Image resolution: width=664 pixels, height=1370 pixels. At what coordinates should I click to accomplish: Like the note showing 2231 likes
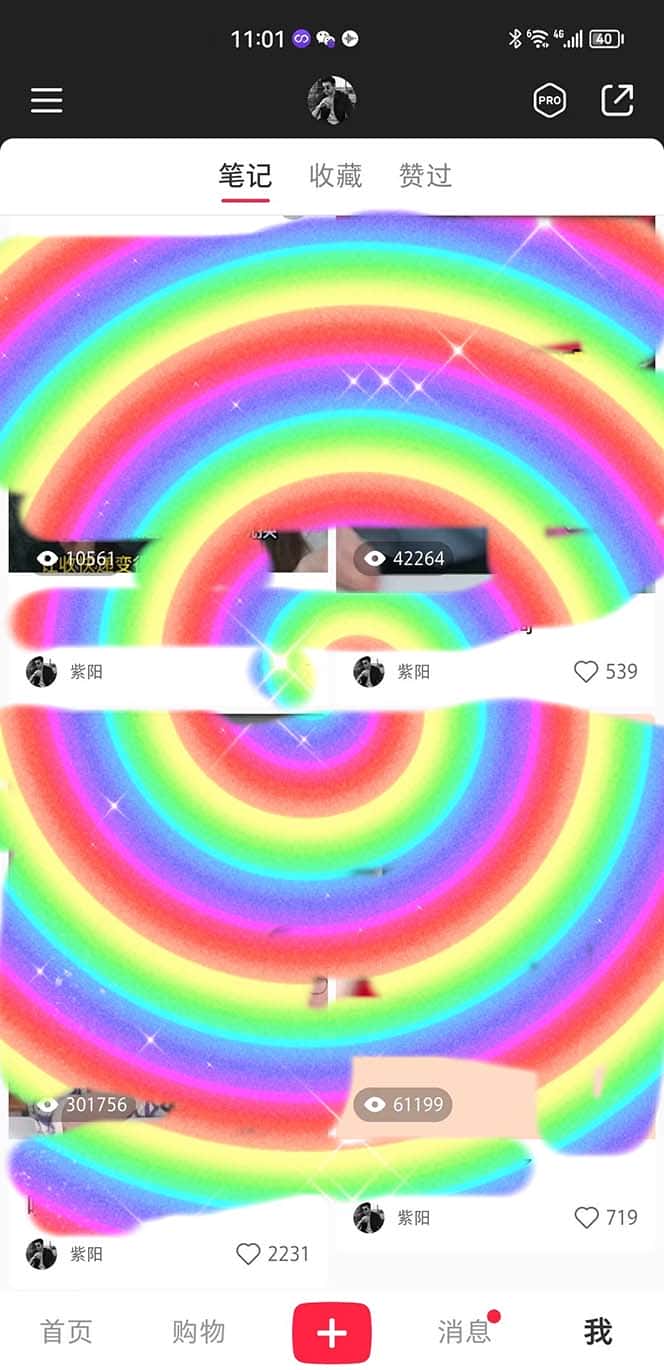click(248, 1254)
